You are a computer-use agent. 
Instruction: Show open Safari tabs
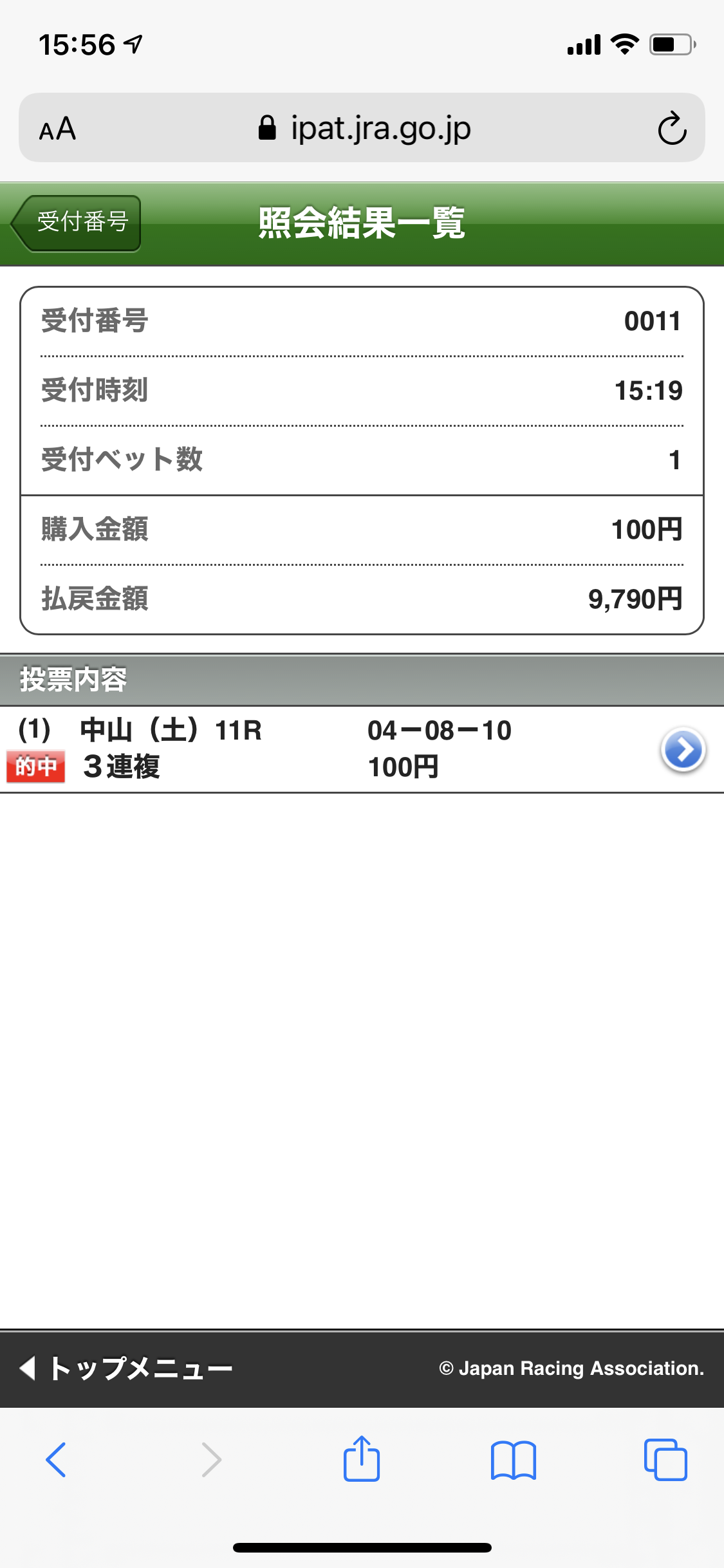pos(665,1459)
